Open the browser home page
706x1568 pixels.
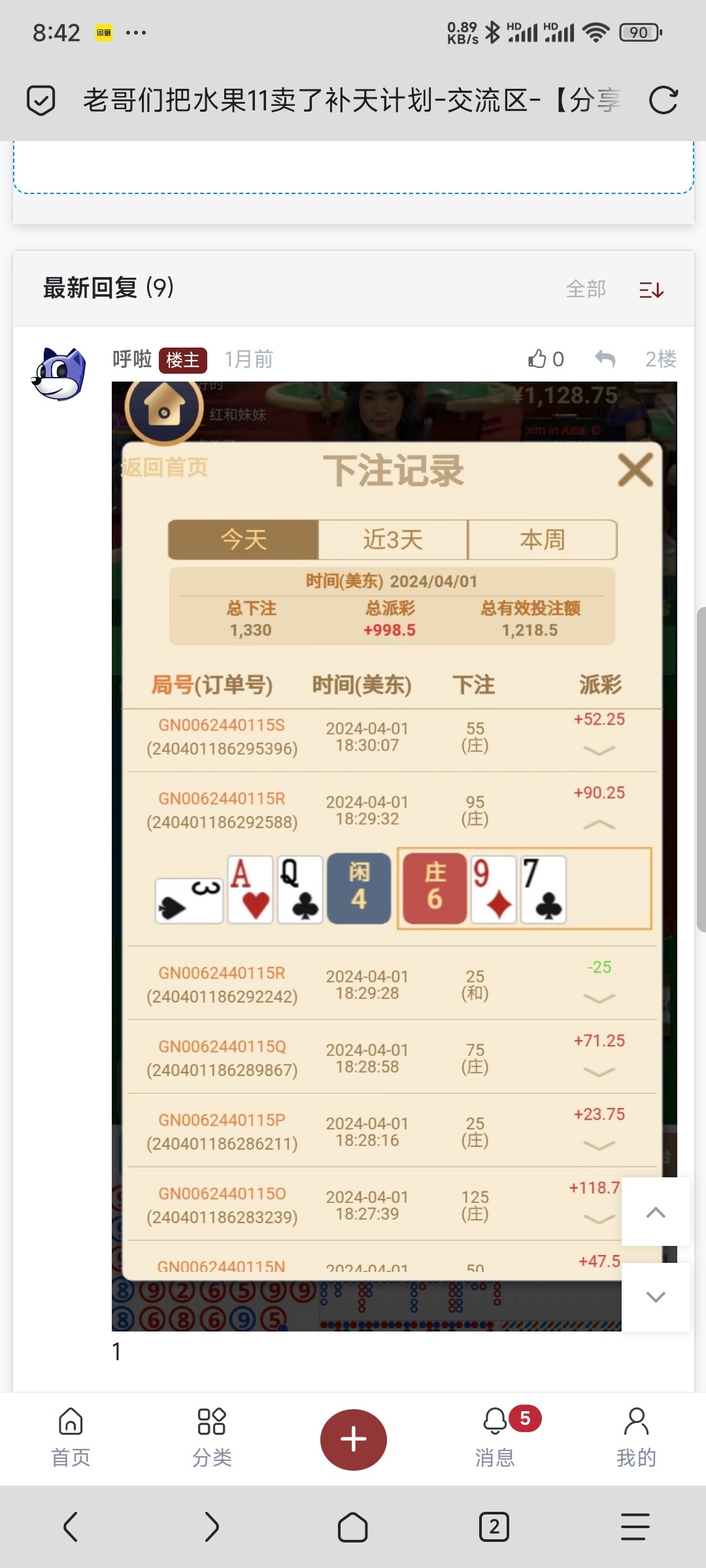pos(353,1527)
